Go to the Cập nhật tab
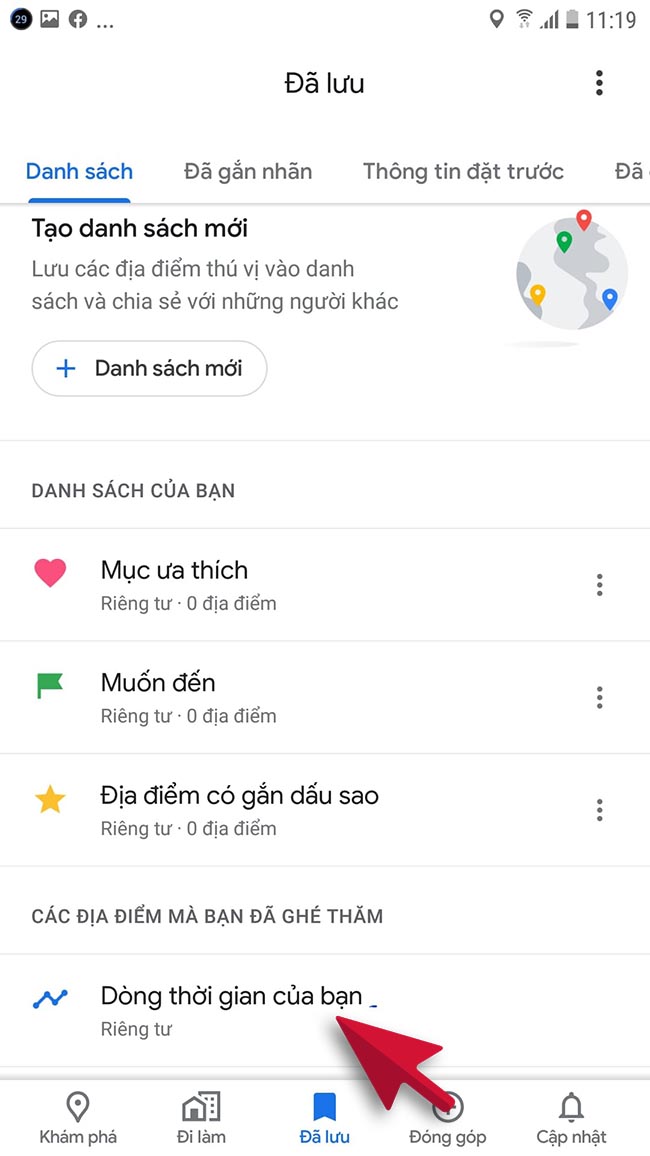This screenshot has height=1156, width=650. [571, 1117]
